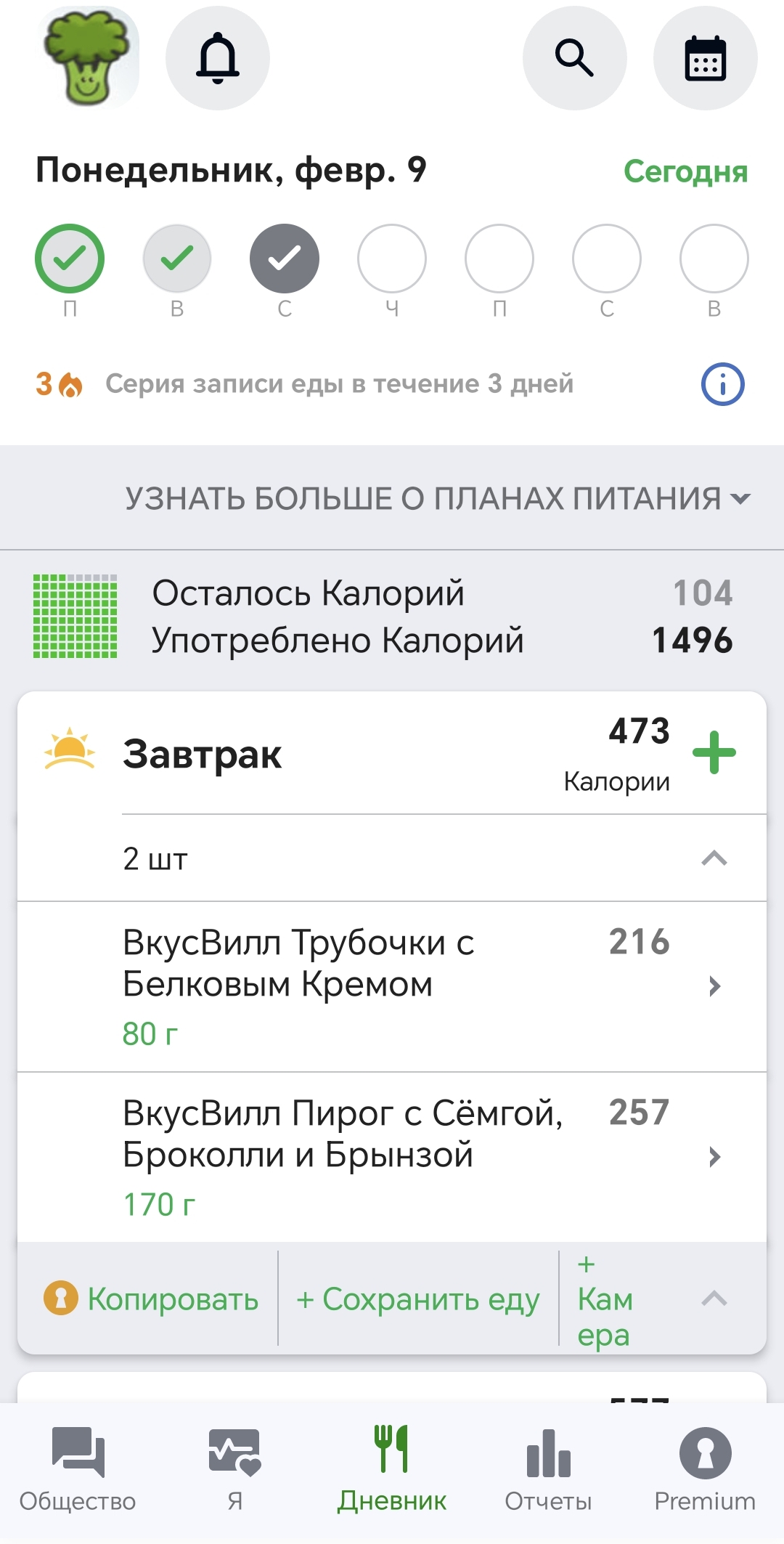Viewport: 784px width, 1544px height.
Task: Tap the + Камера button
Action: [x=605, y=1299]
